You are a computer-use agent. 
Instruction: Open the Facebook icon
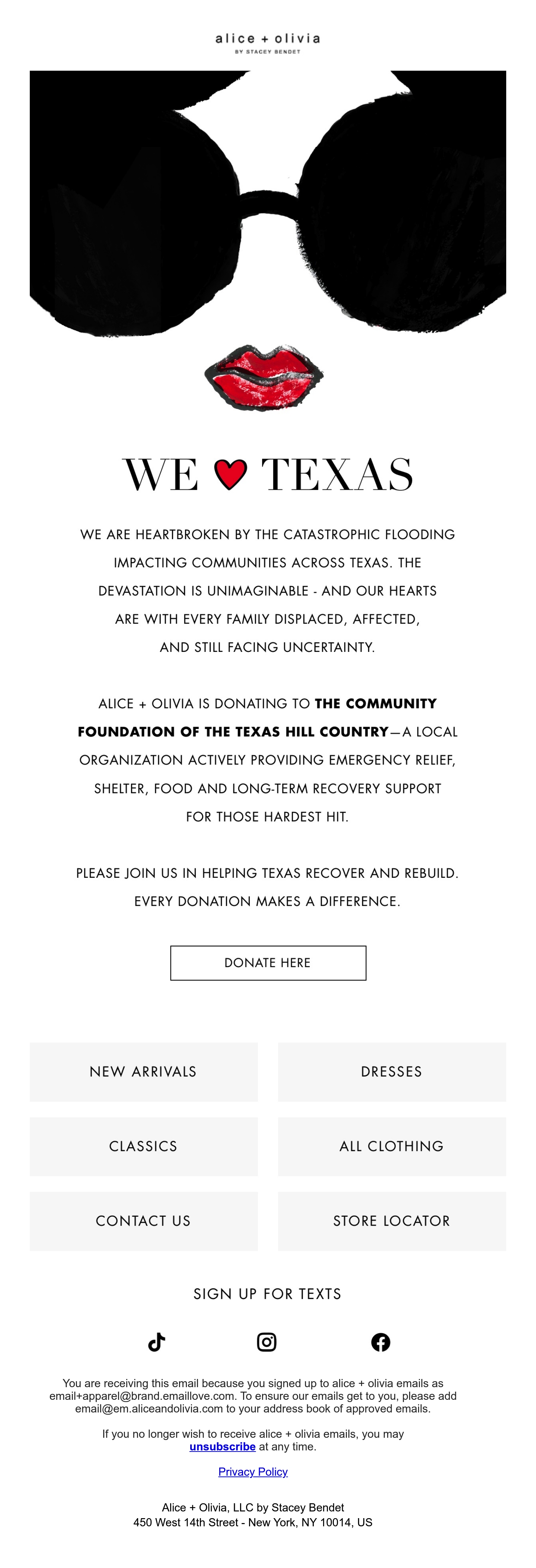tap(381, 1341)
